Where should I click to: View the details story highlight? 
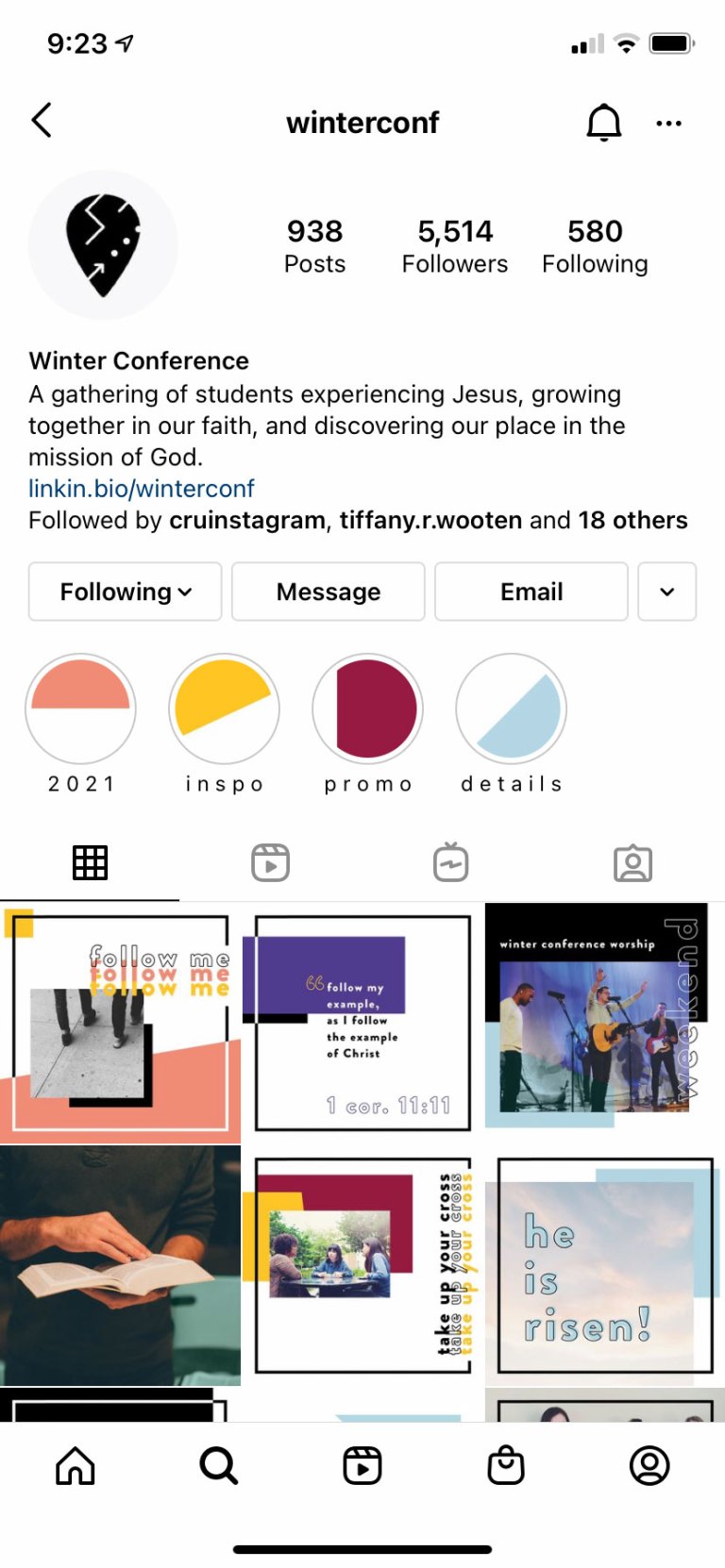click(x=512, y=709)
